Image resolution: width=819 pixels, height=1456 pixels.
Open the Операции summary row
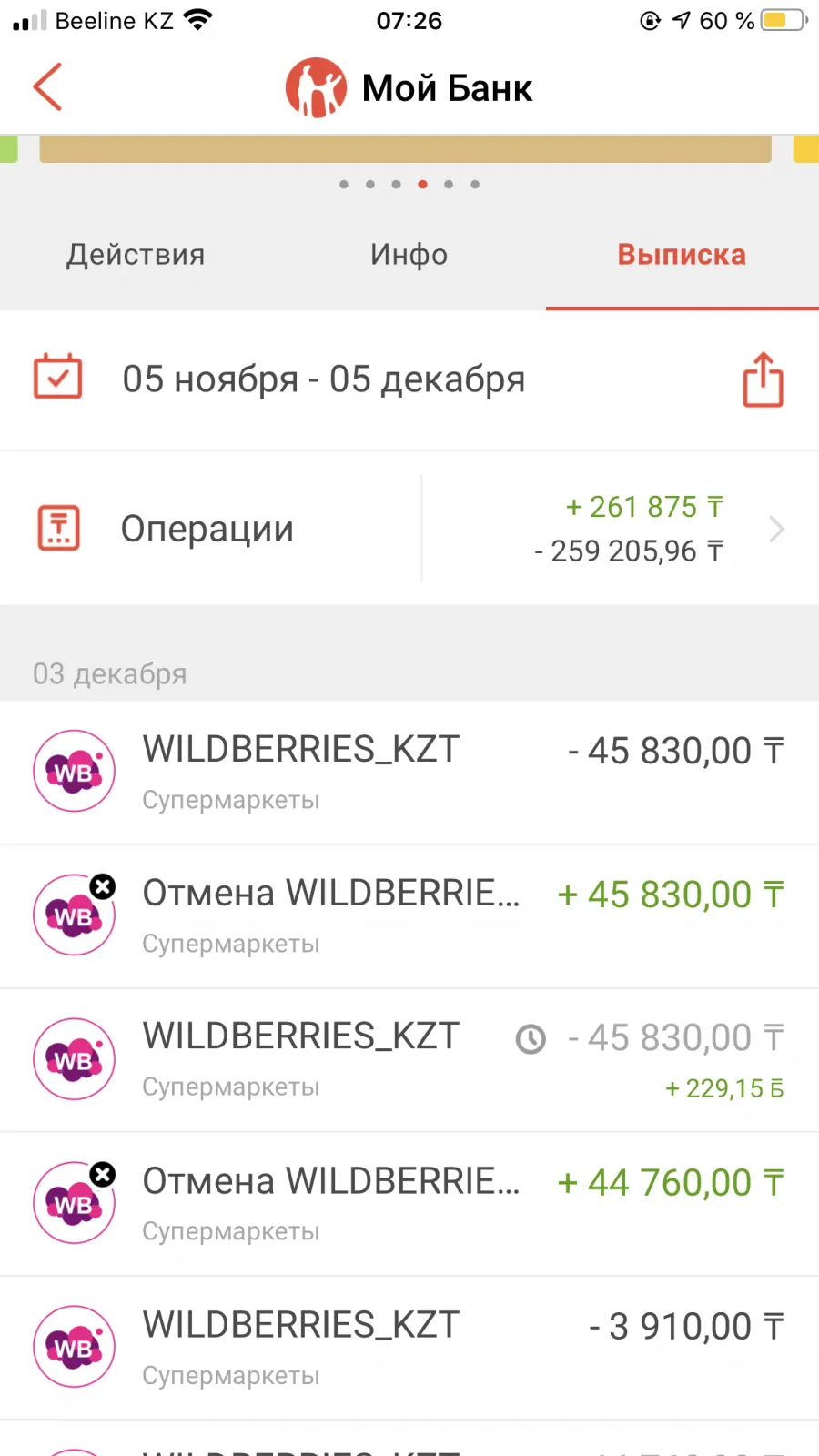click(409, 529)
